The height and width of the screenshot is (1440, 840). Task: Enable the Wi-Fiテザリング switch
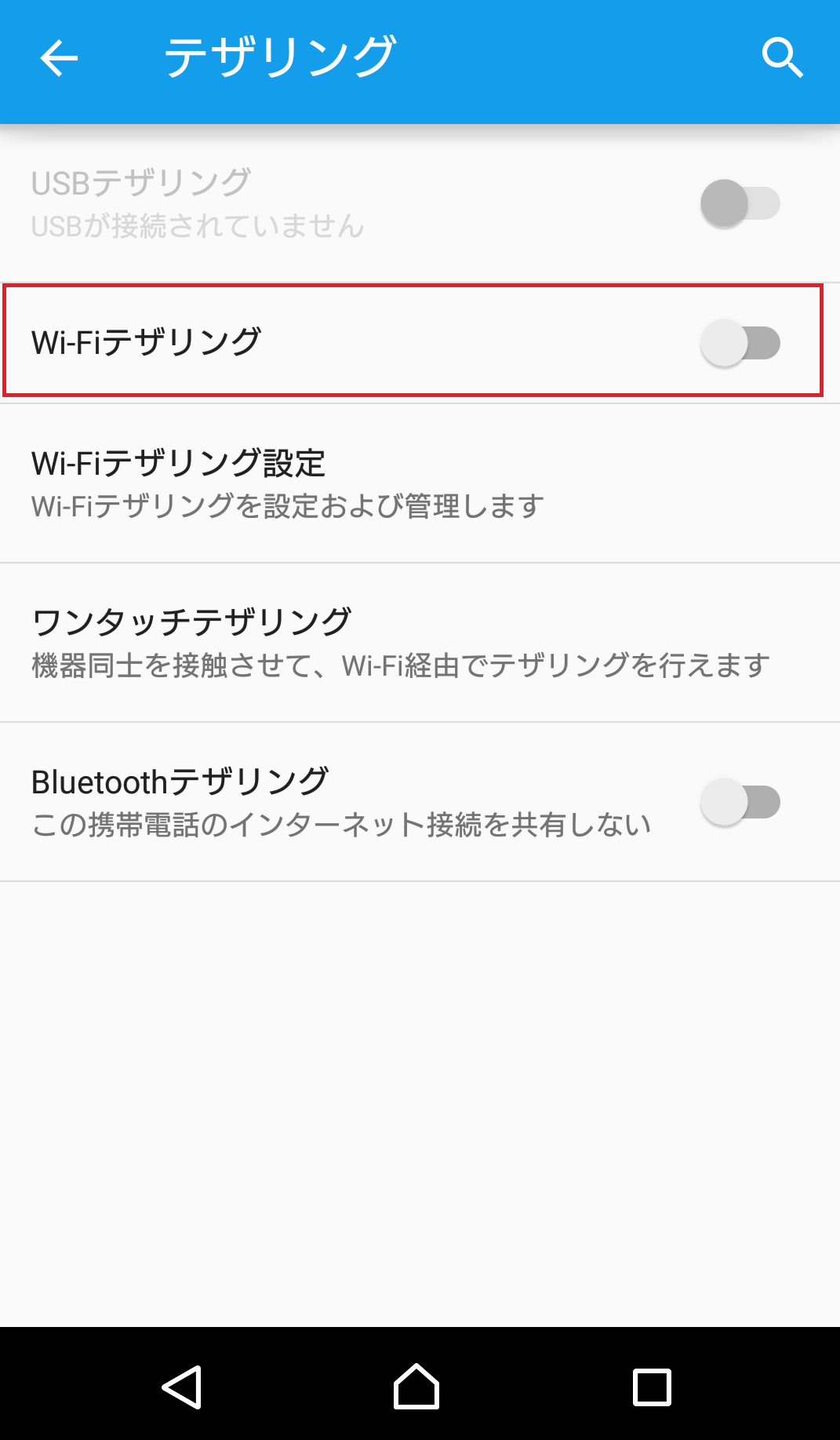740,343
